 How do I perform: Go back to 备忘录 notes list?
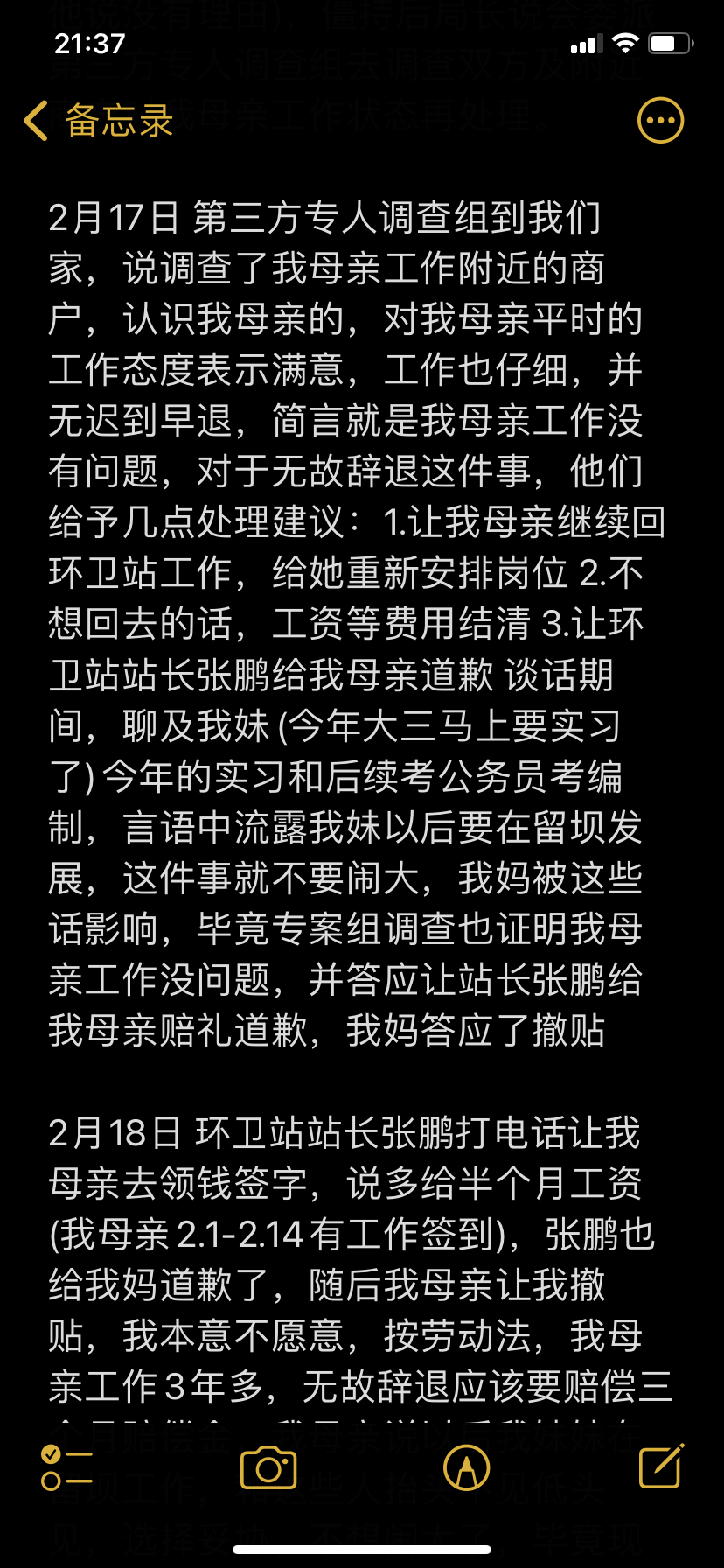coord(98,121)
